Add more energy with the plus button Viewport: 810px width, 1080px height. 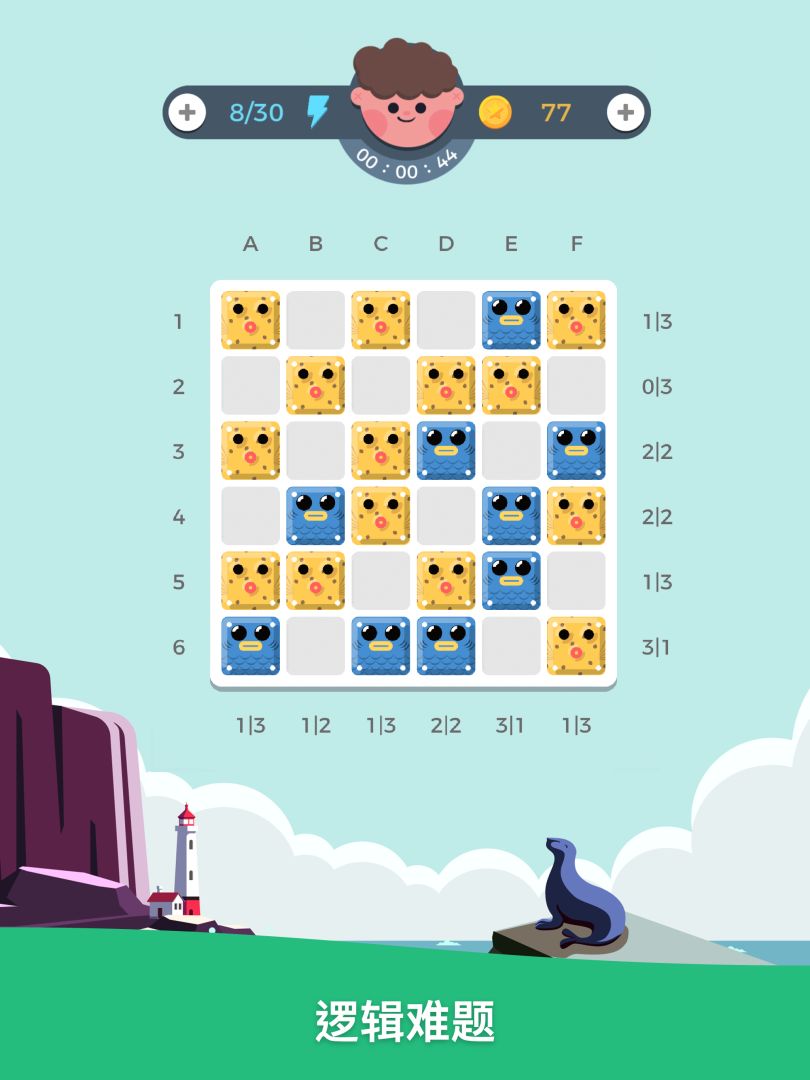point(187,112)
